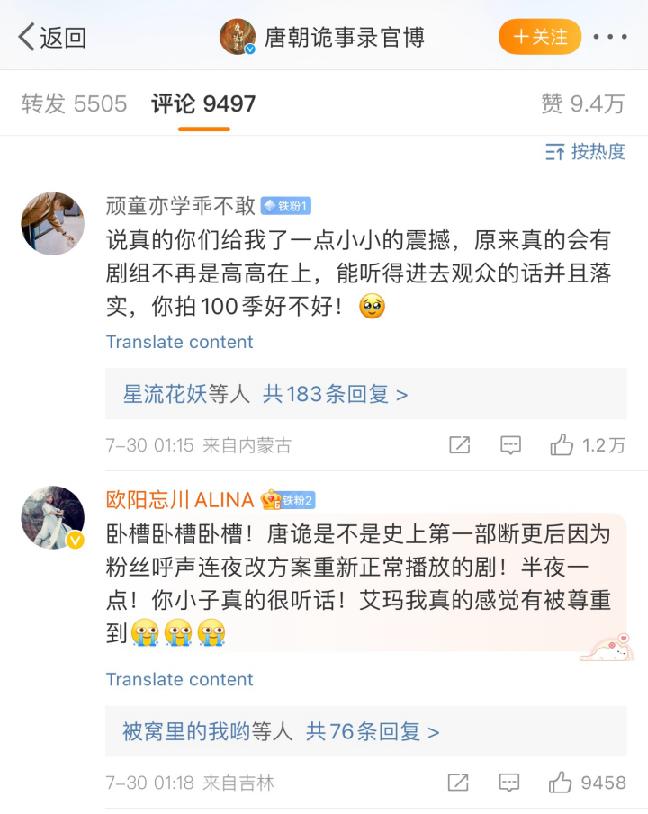Switch to 赞 9.4万 tab
Viewport: 648px width, 814px height.
[583, 103]
